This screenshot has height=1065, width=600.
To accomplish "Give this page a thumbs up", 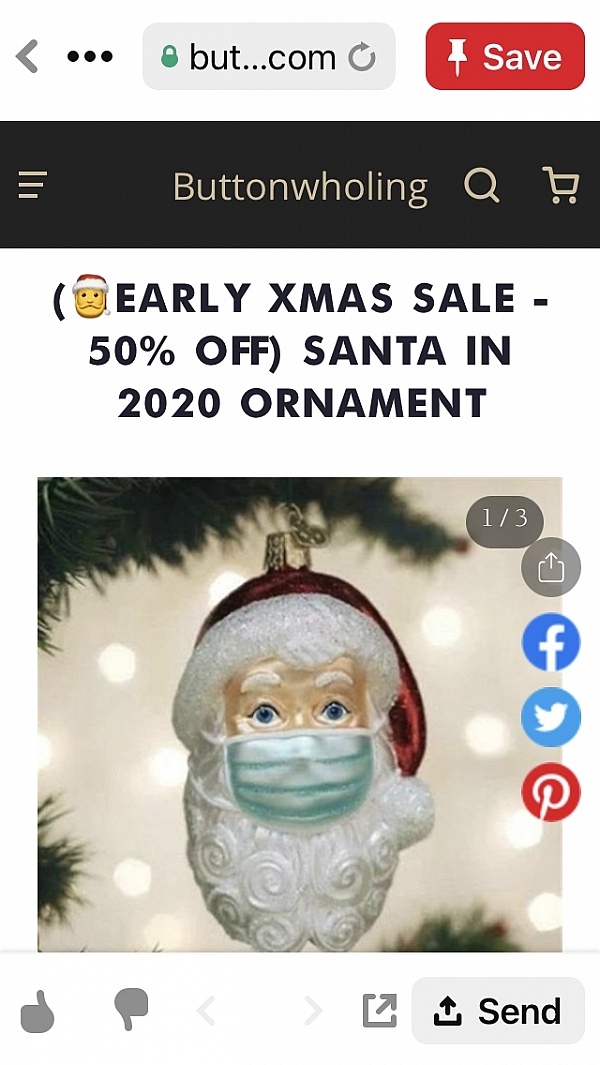I will coord(37,1011).
